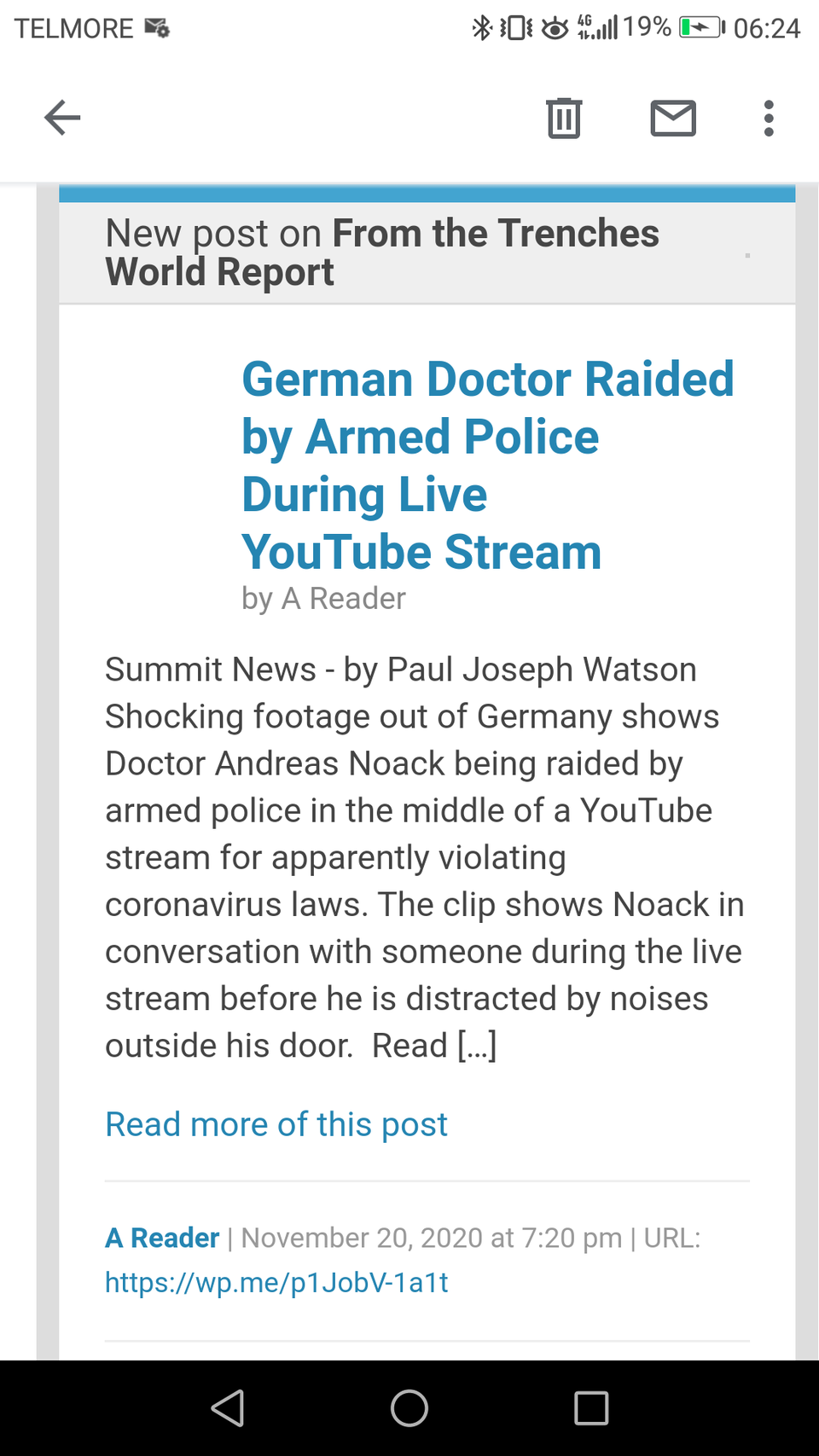The width and height of the screenshot is (819, 1456).
Task: Open the A Reader author link
Action: (162, 1238)
